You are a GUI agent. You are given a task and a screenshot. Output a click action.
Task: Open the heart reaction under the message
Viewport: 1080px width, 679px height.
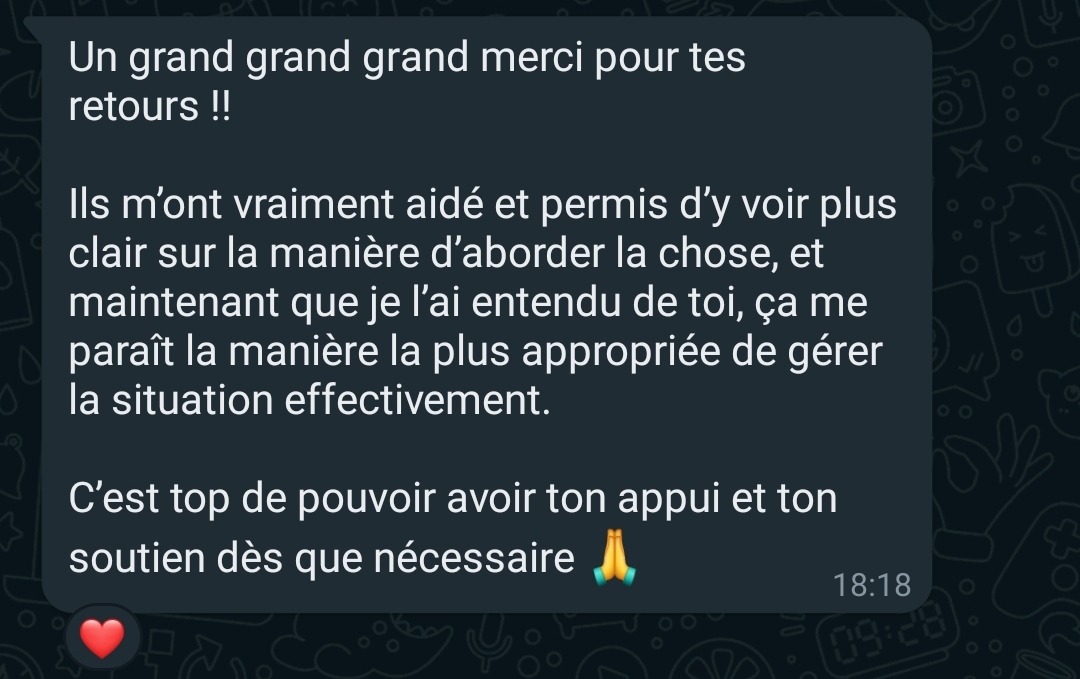click(102, 637)
